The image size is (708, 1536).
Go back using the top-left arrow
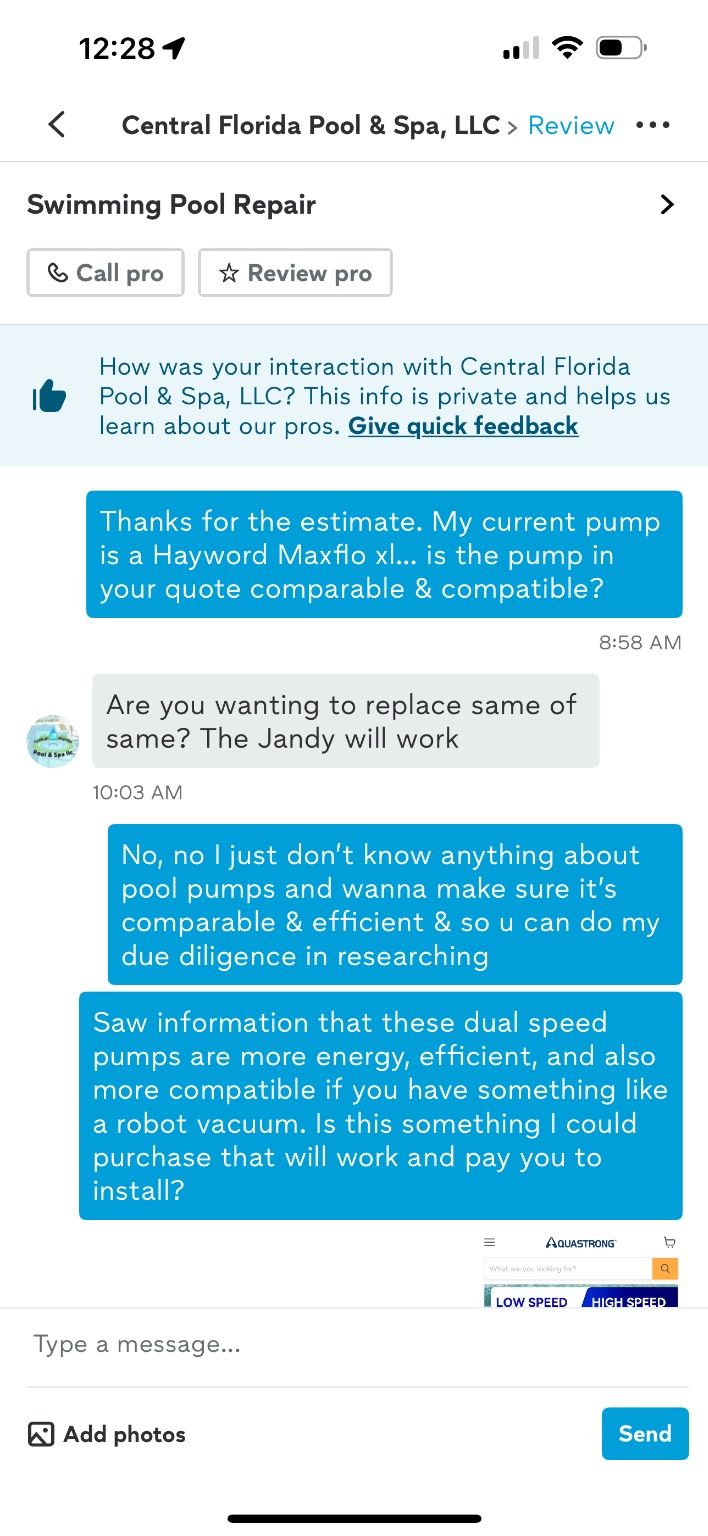[57, 125]
